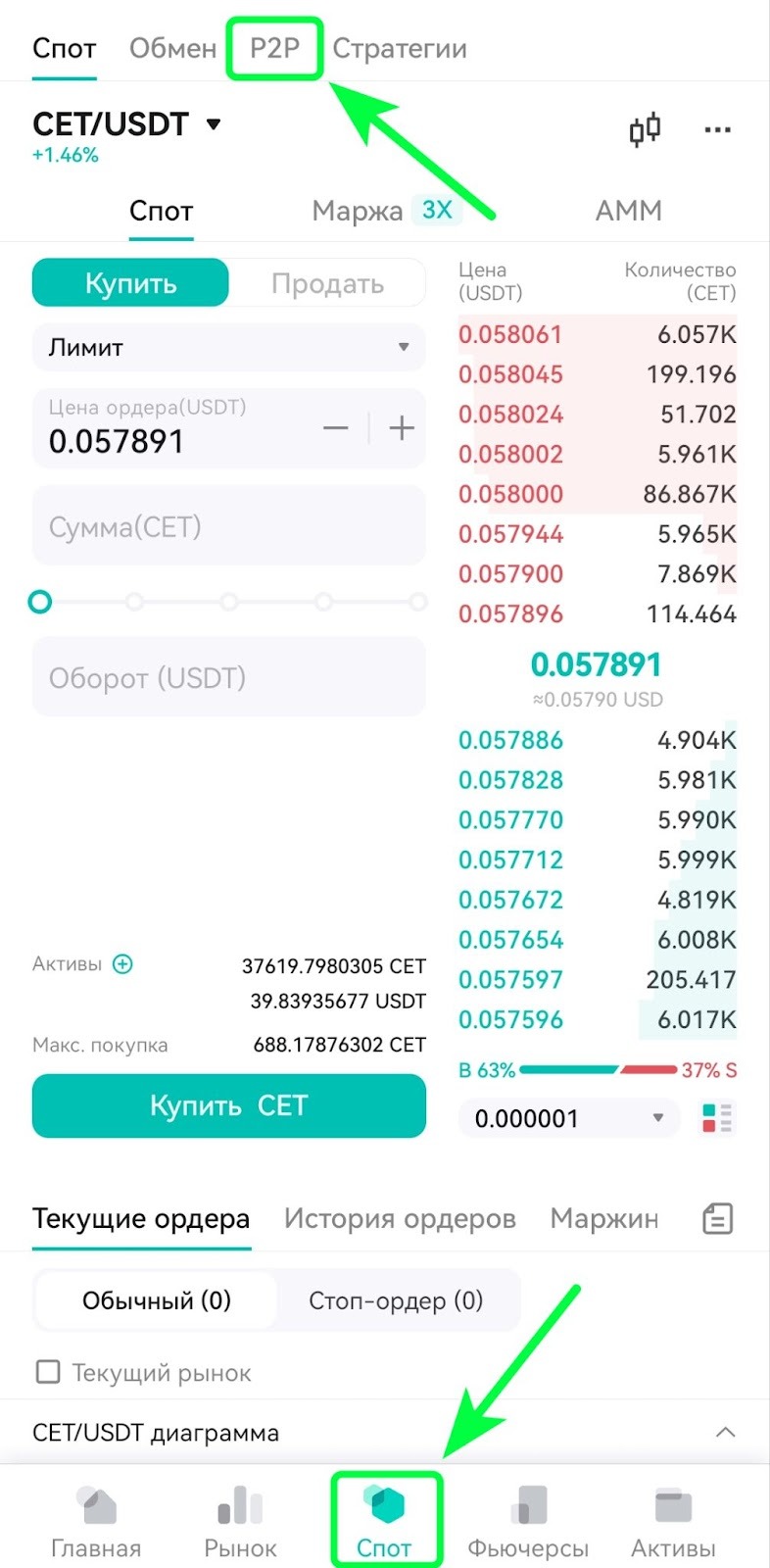This screenshot has height=1568, width=770.
Task: Increase order price with the plus button
Action: (x=402, y=428)
